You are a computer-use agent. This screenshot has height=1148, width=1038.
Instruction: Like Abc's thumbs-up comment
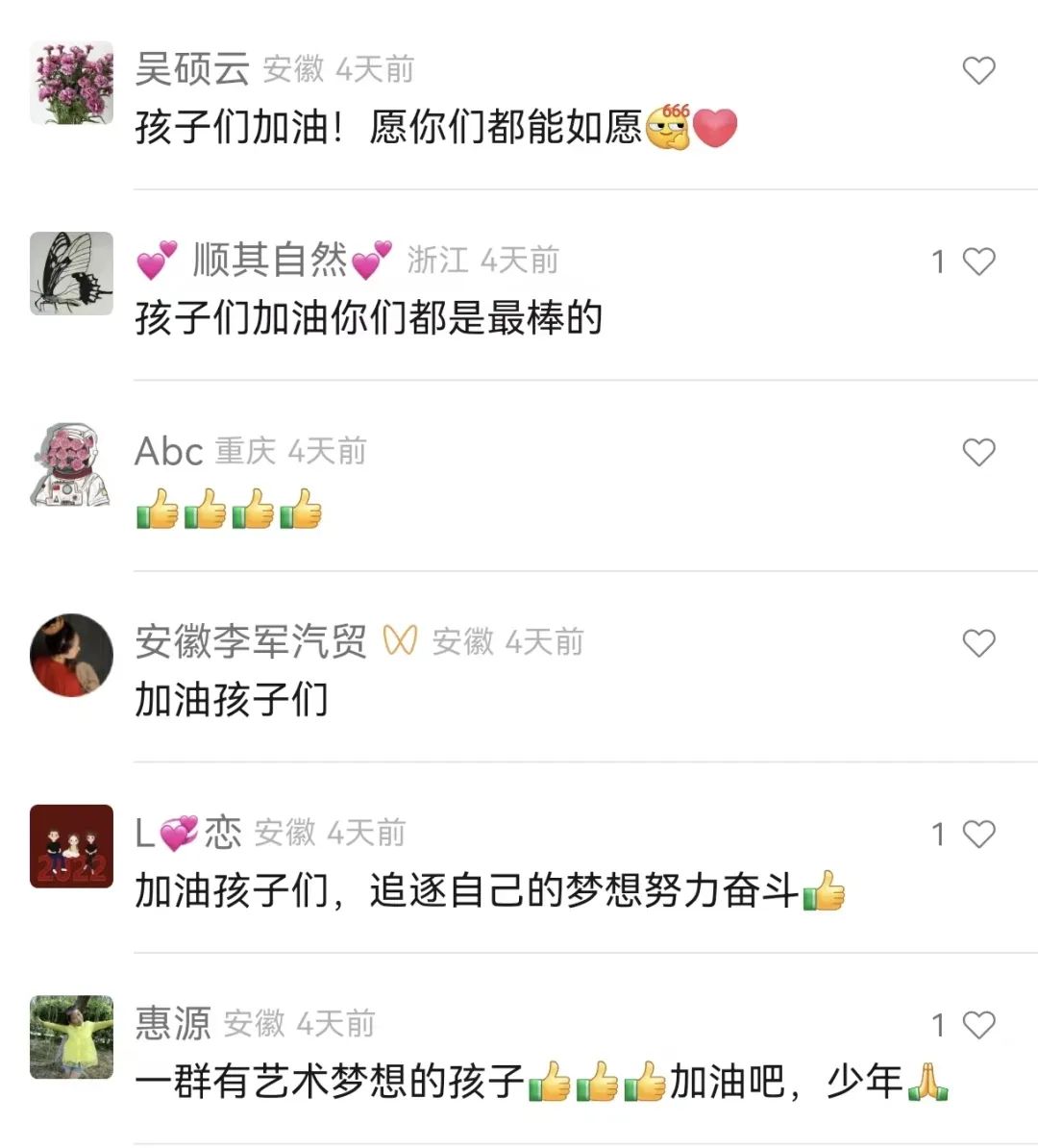point(978,452)
